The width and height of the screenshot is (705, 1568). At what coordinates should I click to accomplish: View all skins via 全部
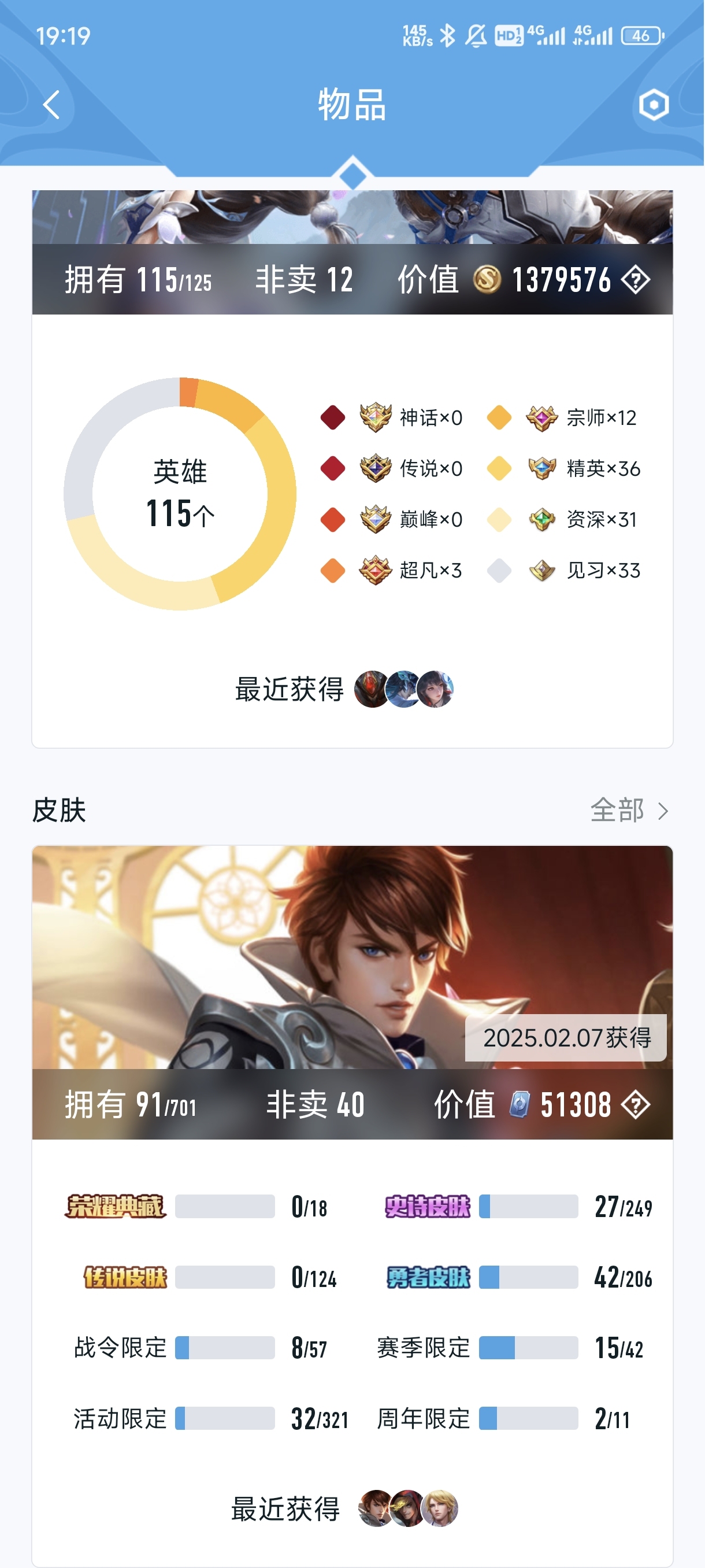(x=629, y=811)
